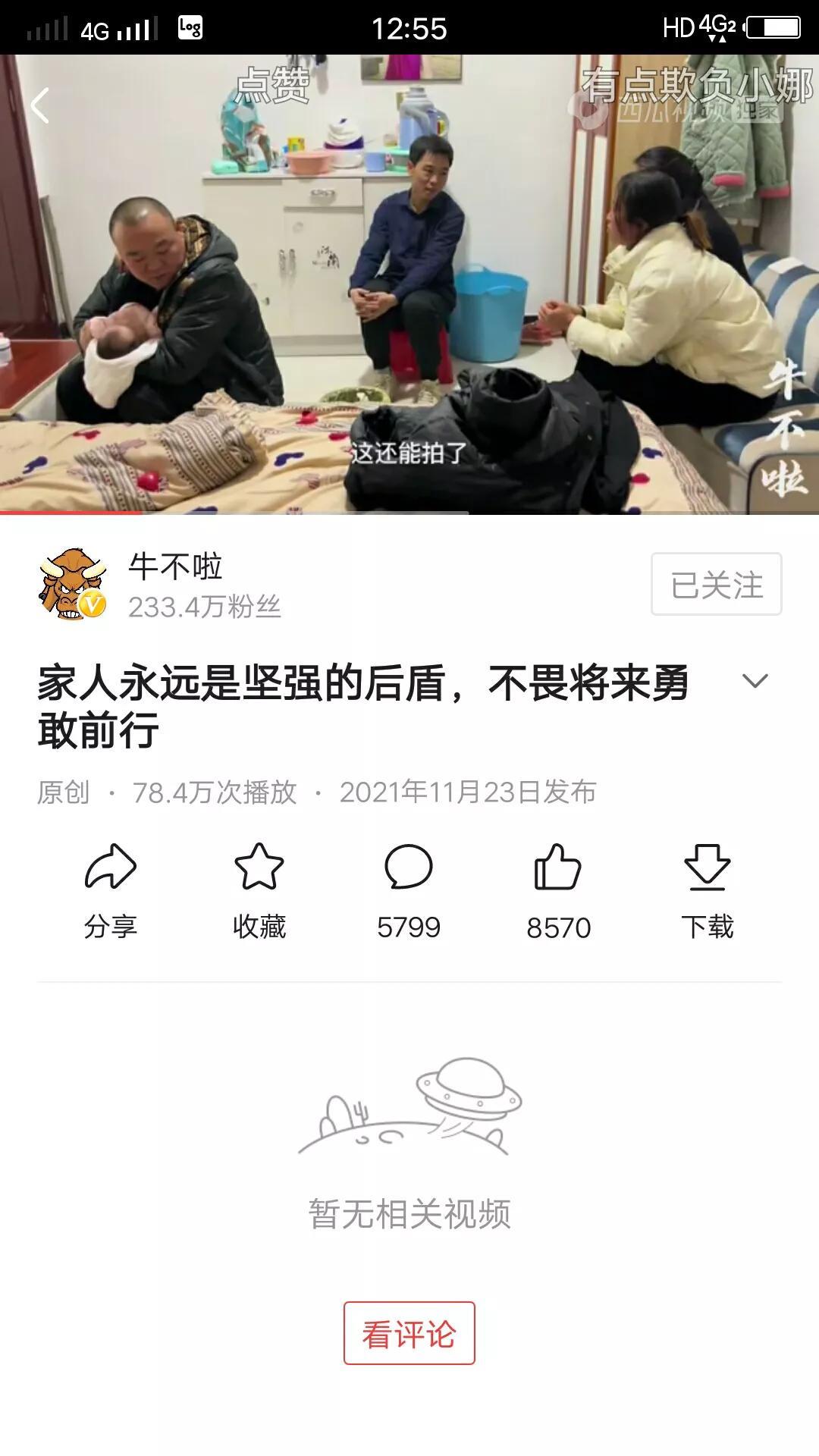Image resolution: width=819 pixels, height=1456 pixels.
Task: Tap the 已关注 button to unfollow
Action: pyautogui.click(x=716, y=584)
